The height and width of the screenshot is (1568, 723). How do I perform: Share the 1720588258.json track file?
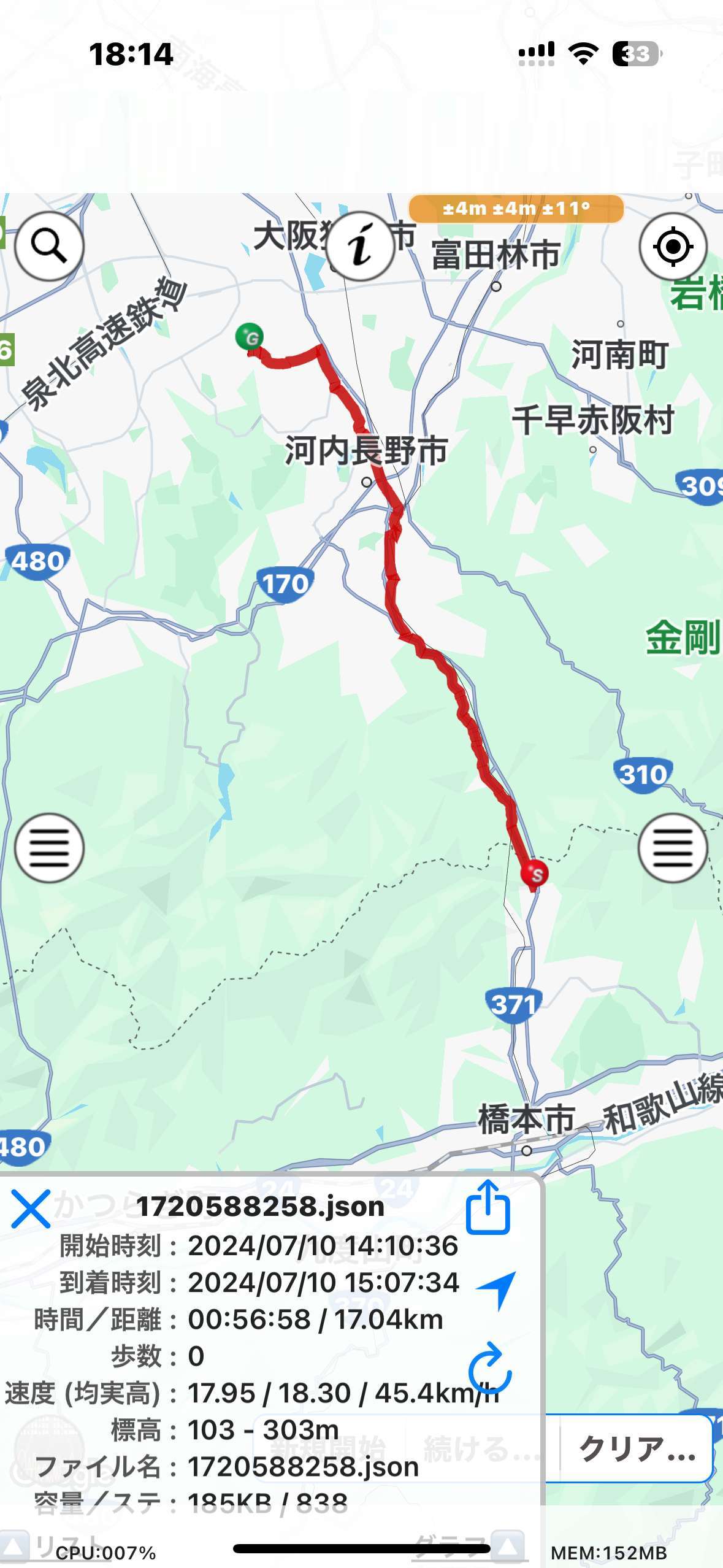coord(488,1207)
